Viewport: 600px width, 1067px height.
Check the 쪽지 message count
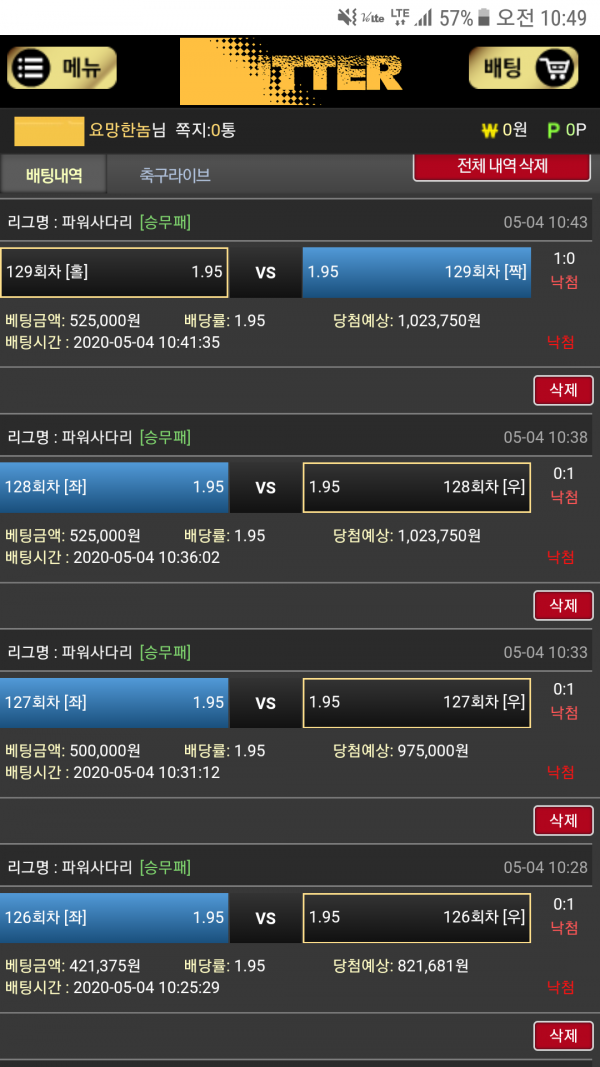point(205,130)
